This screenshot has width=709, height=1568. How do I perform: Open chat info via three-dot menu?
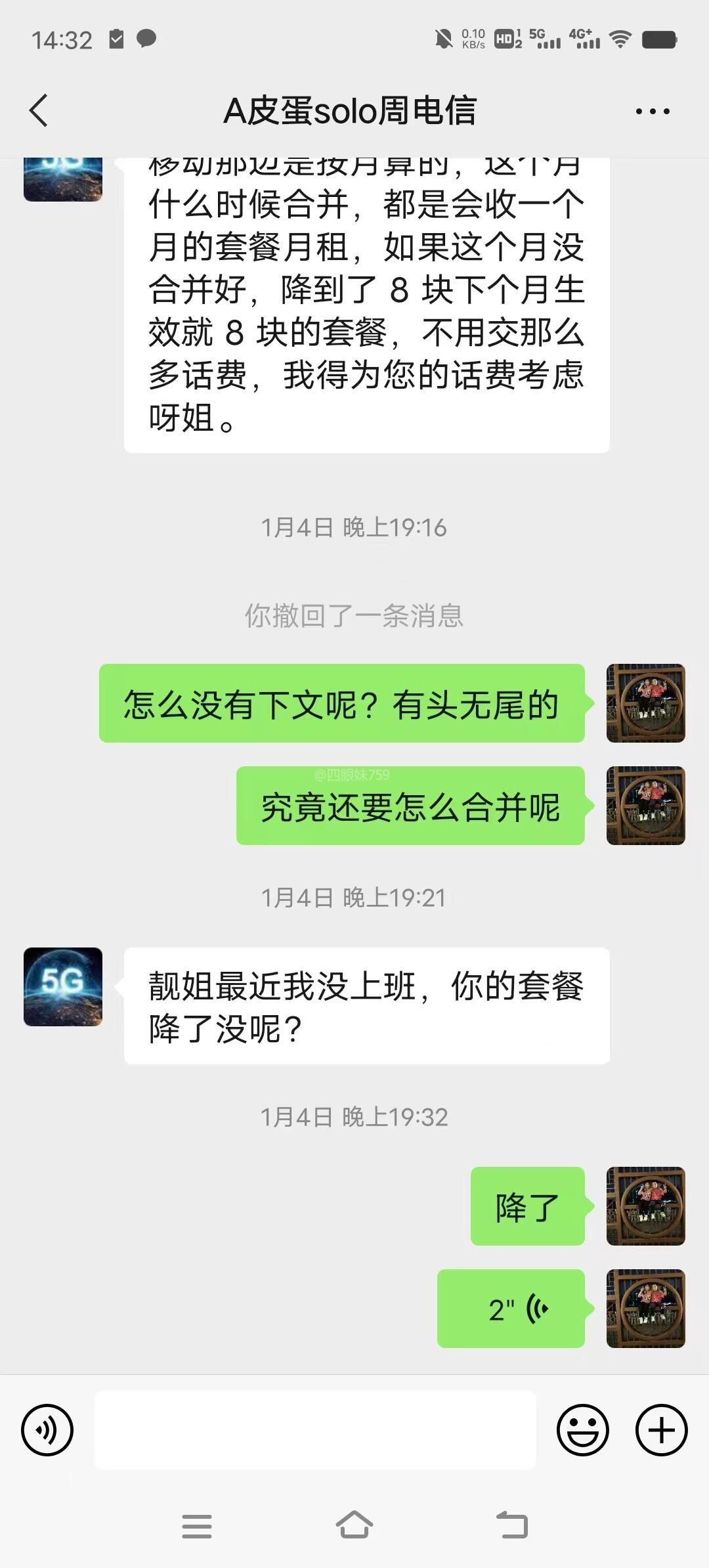point(653,111)
